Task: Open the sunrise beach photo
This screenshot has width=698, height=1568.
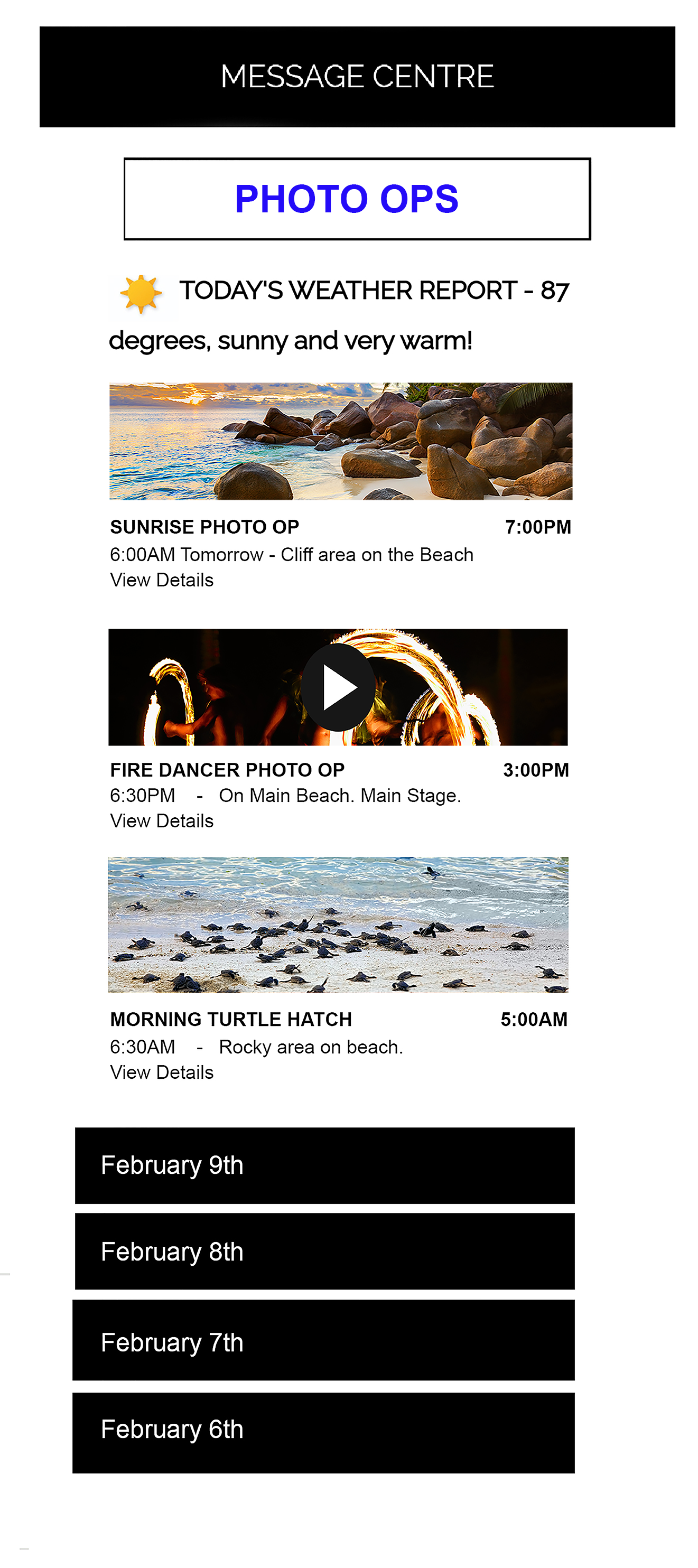Action: [x=341, y=441]
